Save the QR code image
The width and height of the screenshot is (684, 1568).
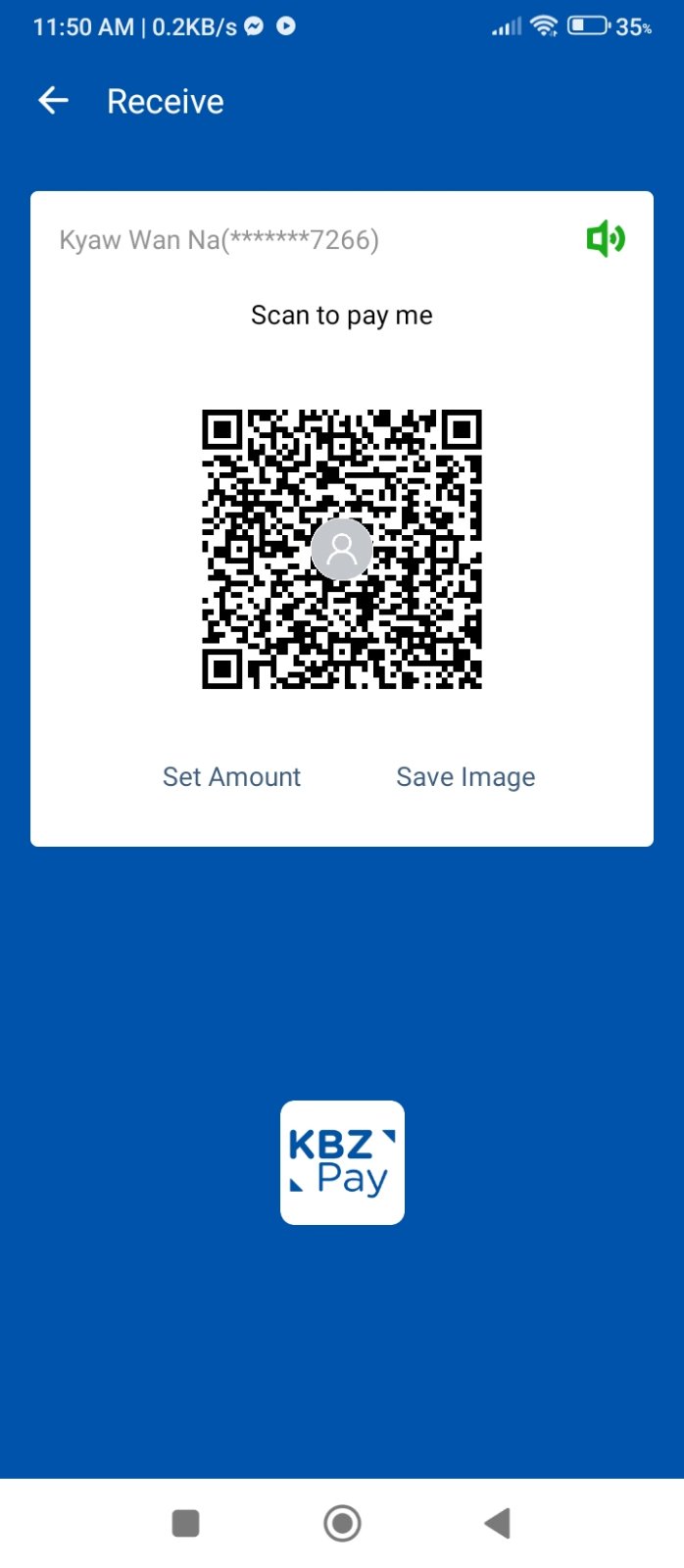[x=465, y=777]
